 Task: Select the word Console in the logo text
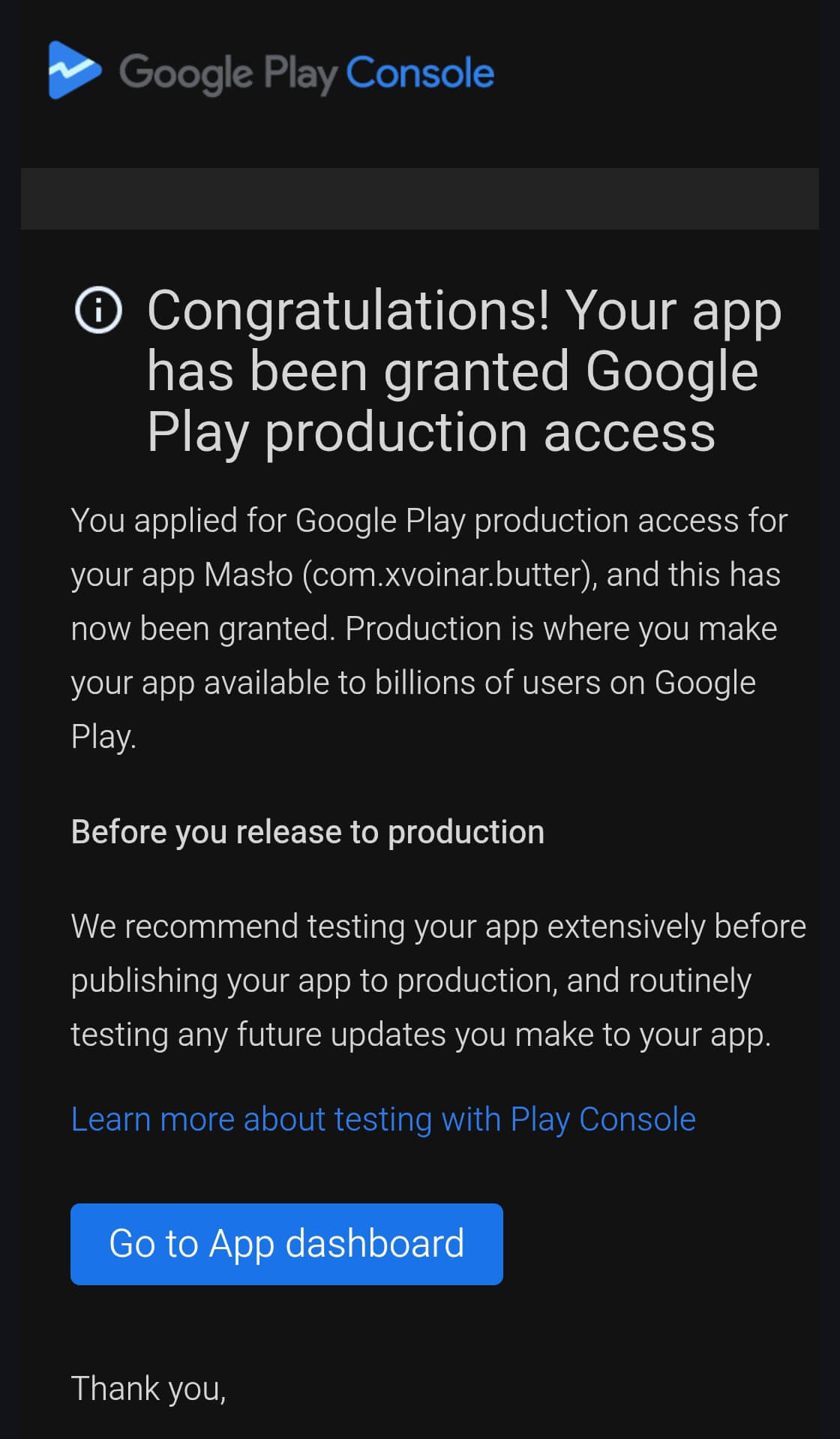(421, 72)
